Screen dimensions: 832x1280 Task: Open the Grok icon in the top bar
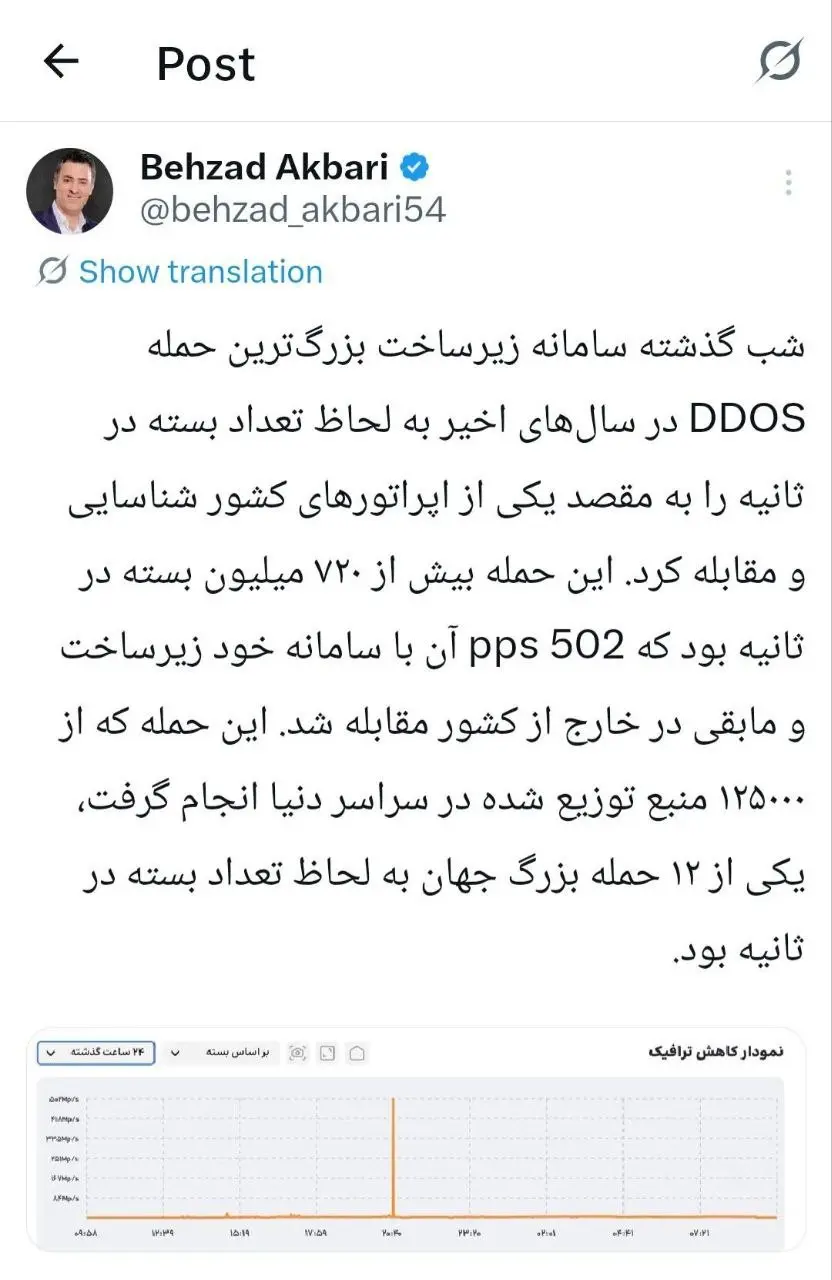(x=778, y=62)
